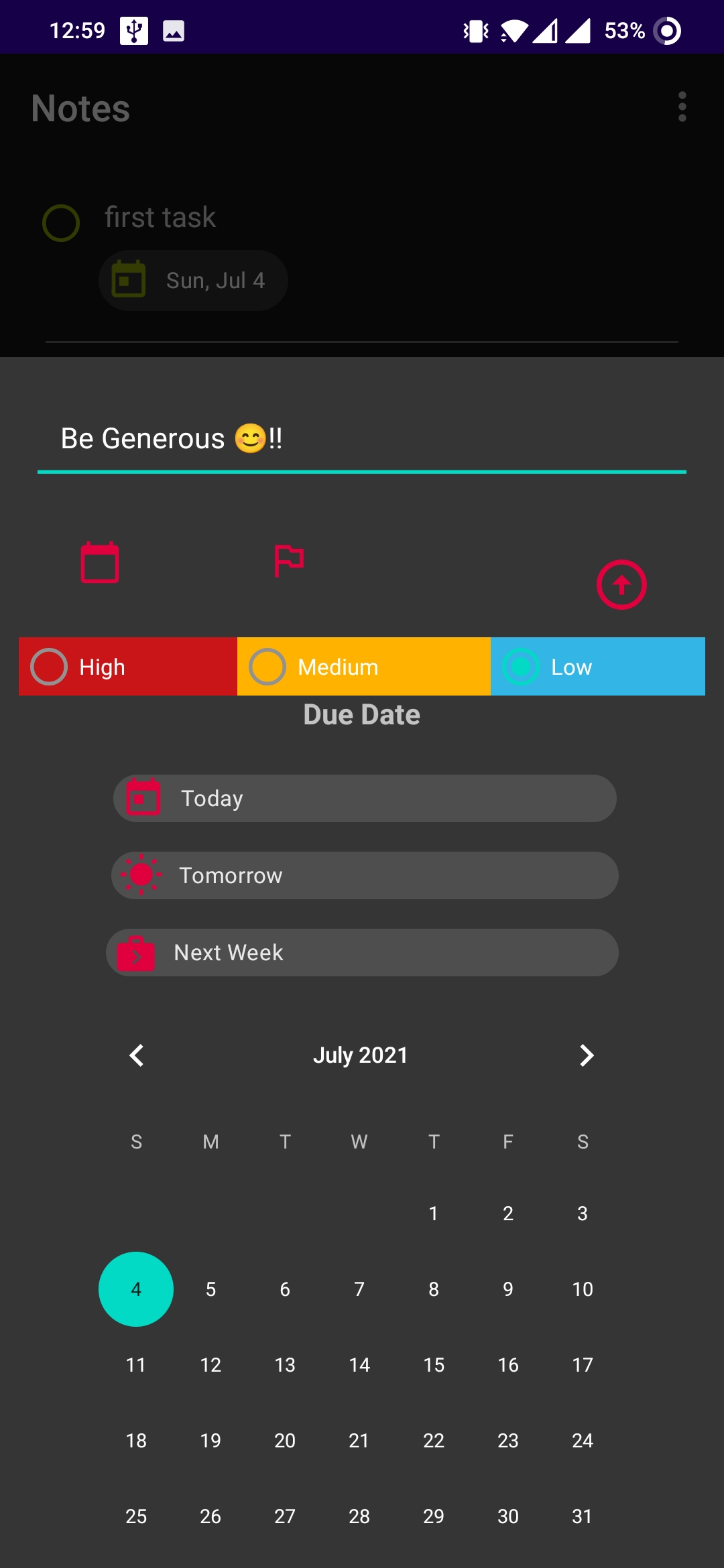Screen dimensions: 724x1568
Task: Tap the priority flag icon
Action: tap(289, 561)
